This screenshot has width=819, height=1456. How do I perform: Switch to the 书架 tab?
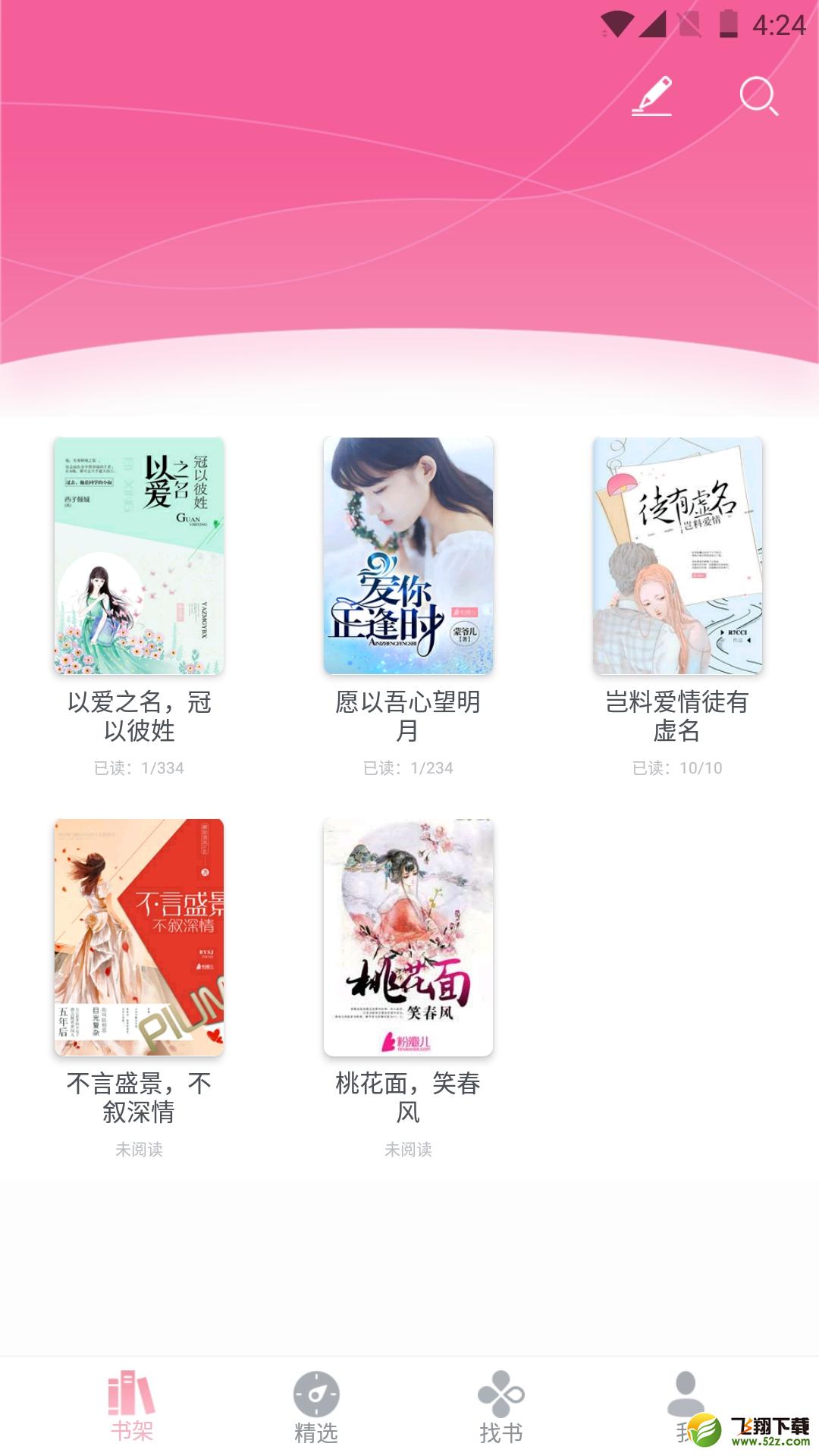click(132, 1406)
